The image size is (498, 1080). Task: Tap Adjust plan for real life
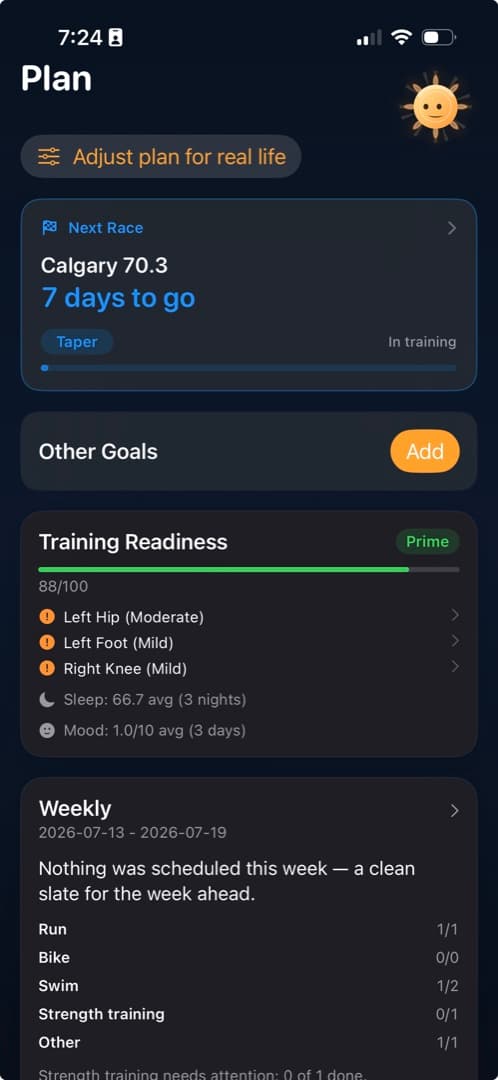[x=160, y=156]
